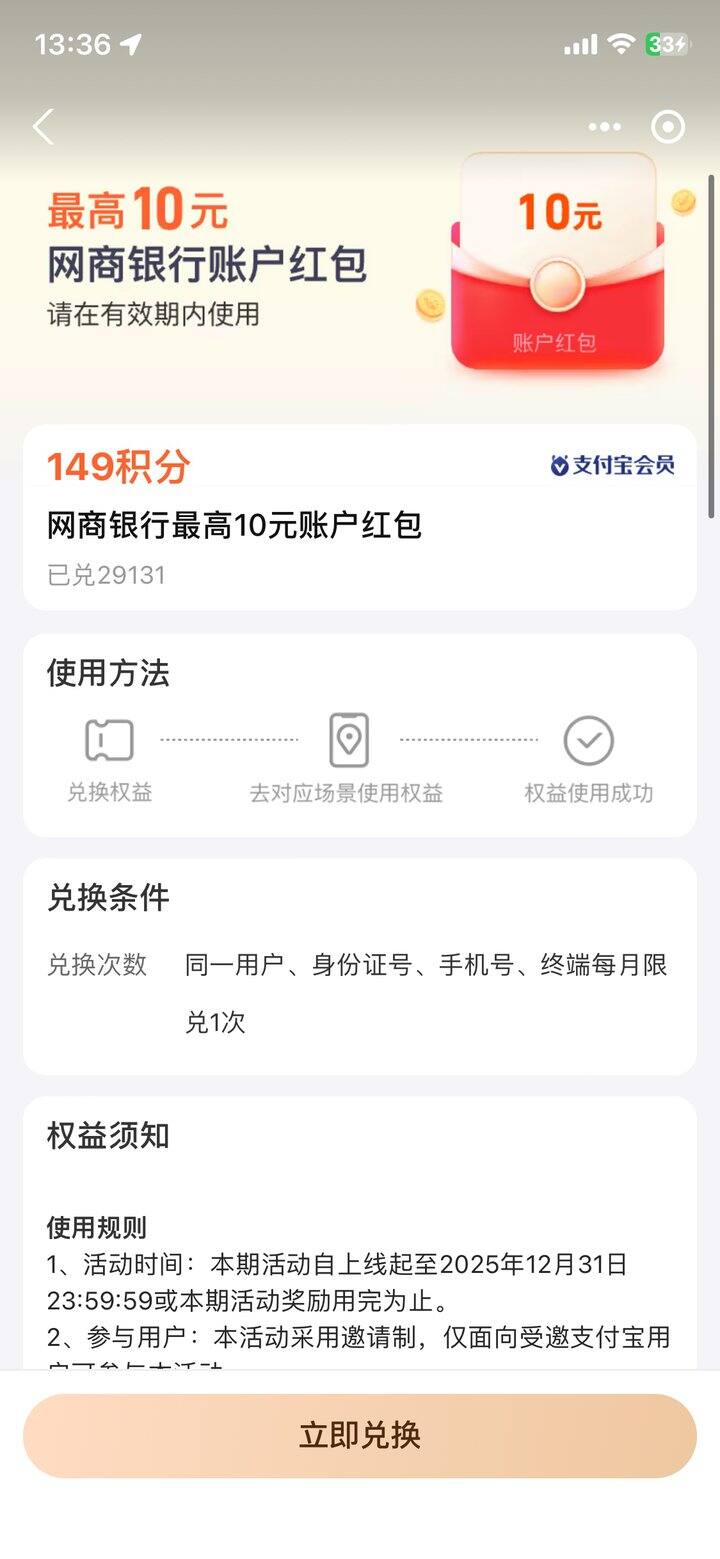720x1559 pixels.
Task: Open the more options "..." menu icon
Action: 604,127
